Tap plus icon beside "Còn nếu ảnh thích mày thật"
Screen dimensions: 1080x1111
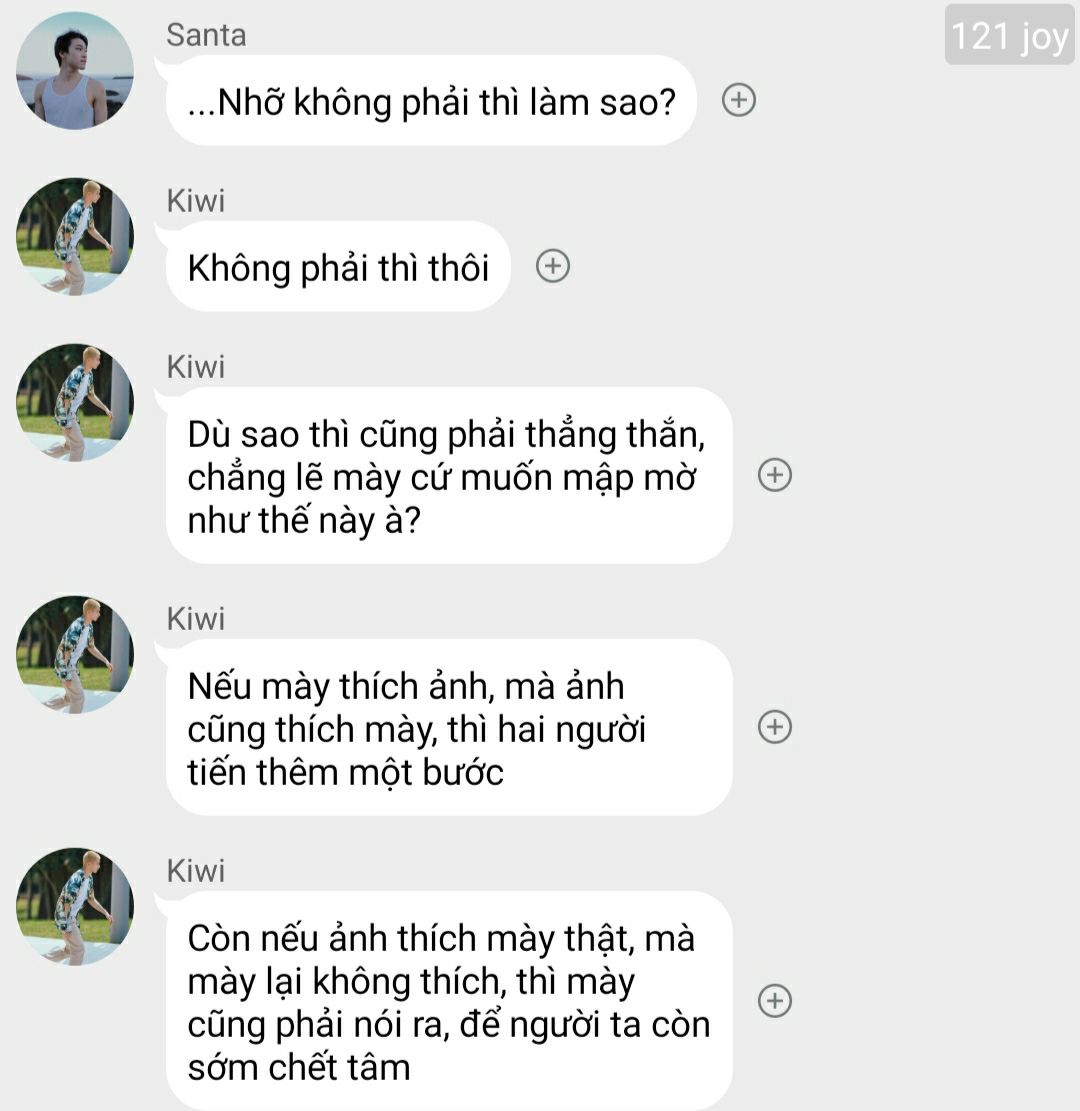click(775, 1001)
